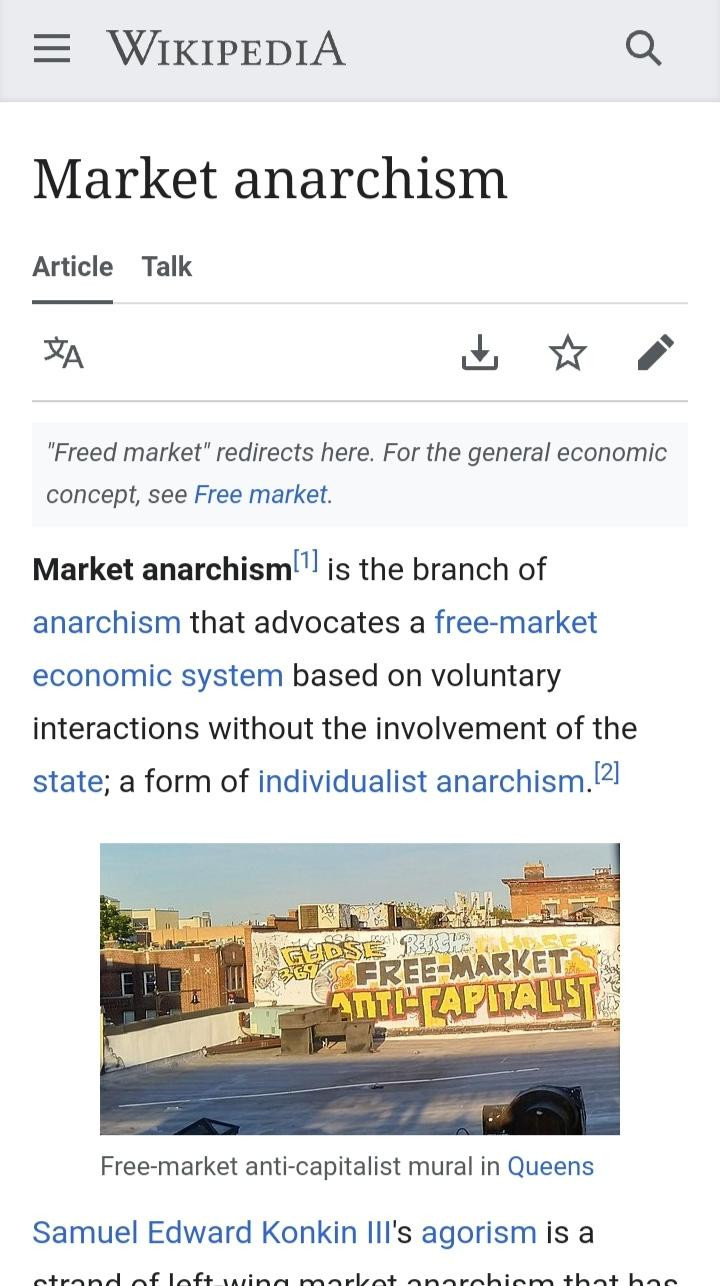Open individualist anarchism link
Image resolution: width=720 pixels, height=1286 pixels.
421,781
